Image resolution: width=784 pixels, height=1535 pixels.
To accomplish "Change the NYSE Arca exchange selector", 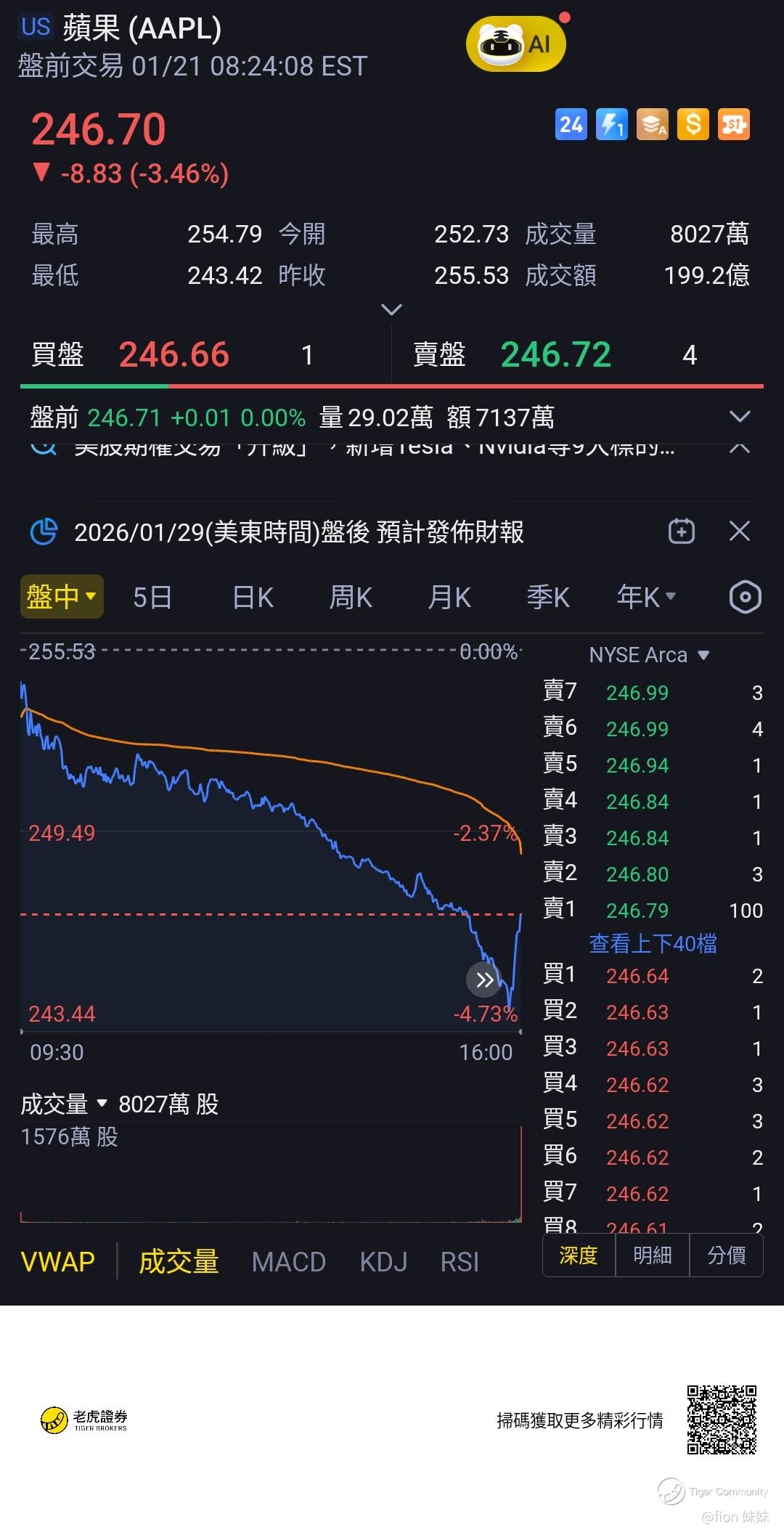I will click(649, 655).
